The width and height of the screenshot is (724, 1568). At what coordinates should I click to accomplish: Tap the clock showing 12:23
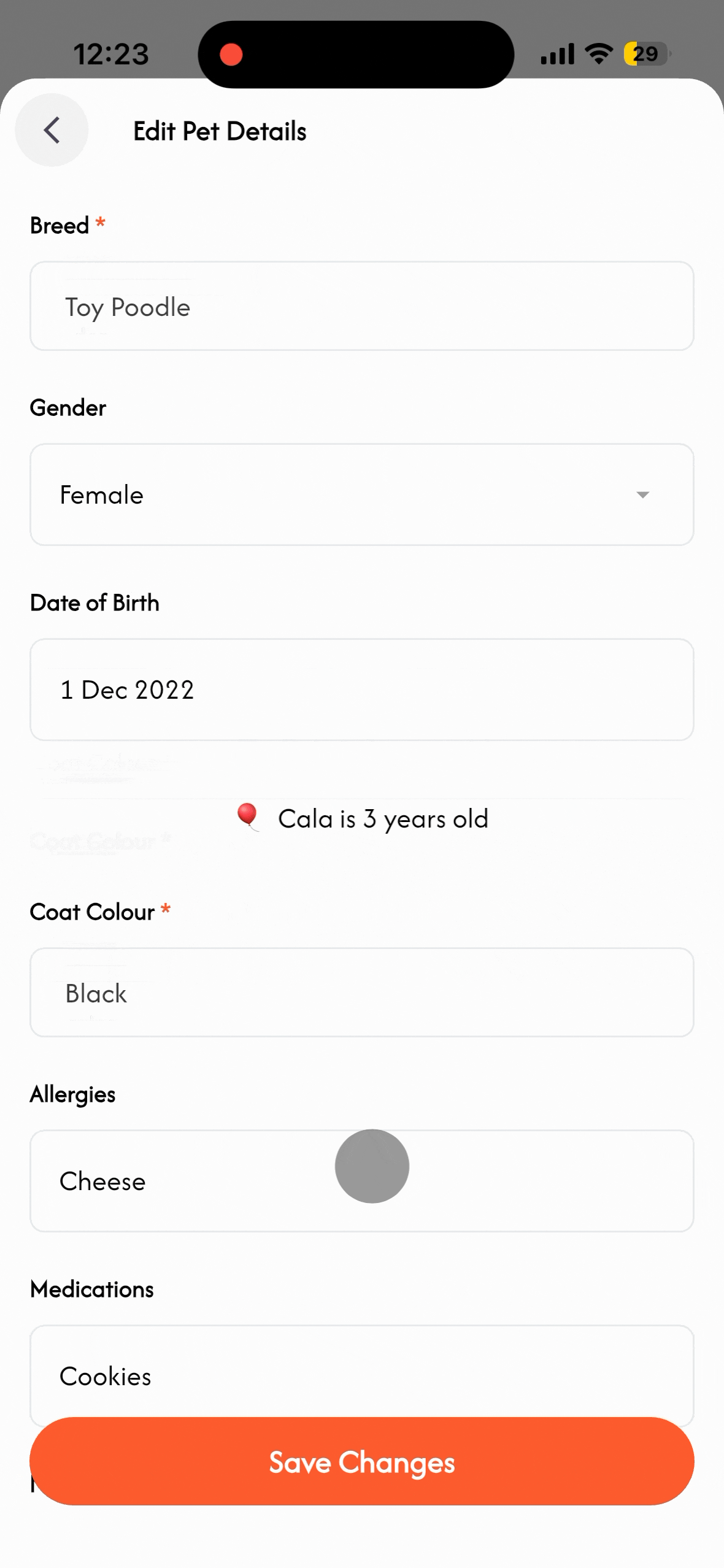click(111, 54)
